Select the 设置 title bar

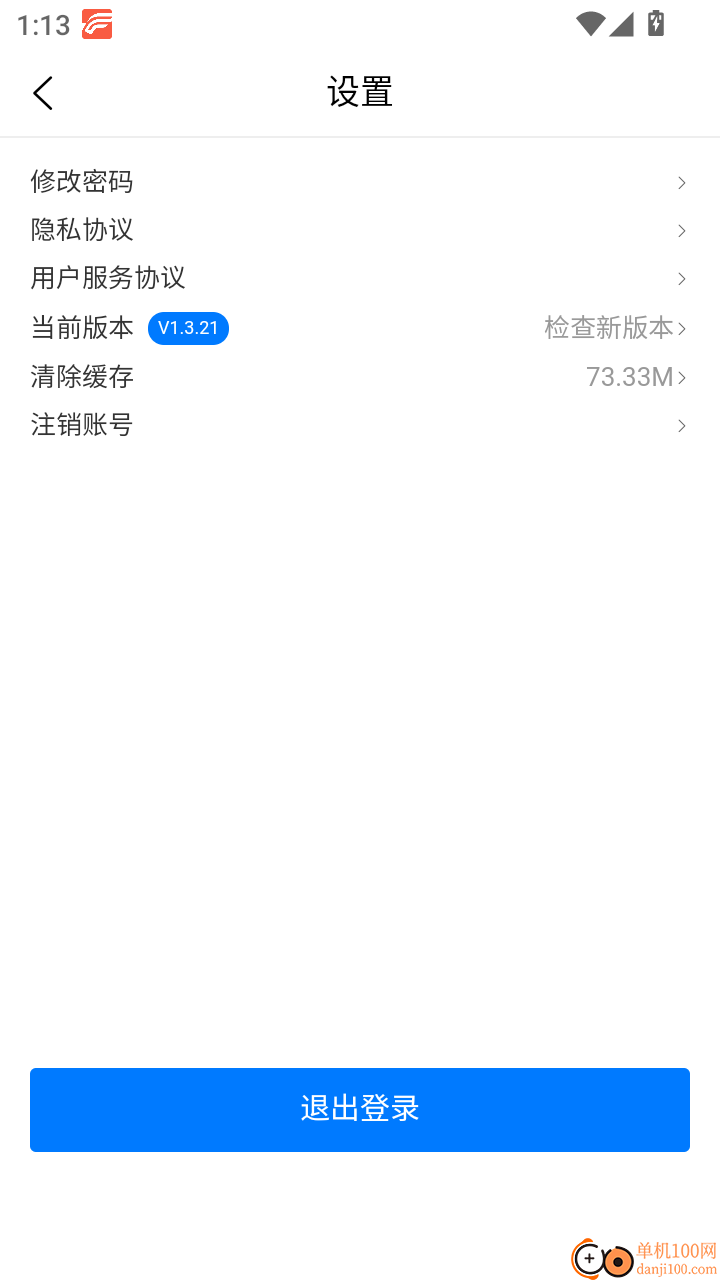(359, 91)
